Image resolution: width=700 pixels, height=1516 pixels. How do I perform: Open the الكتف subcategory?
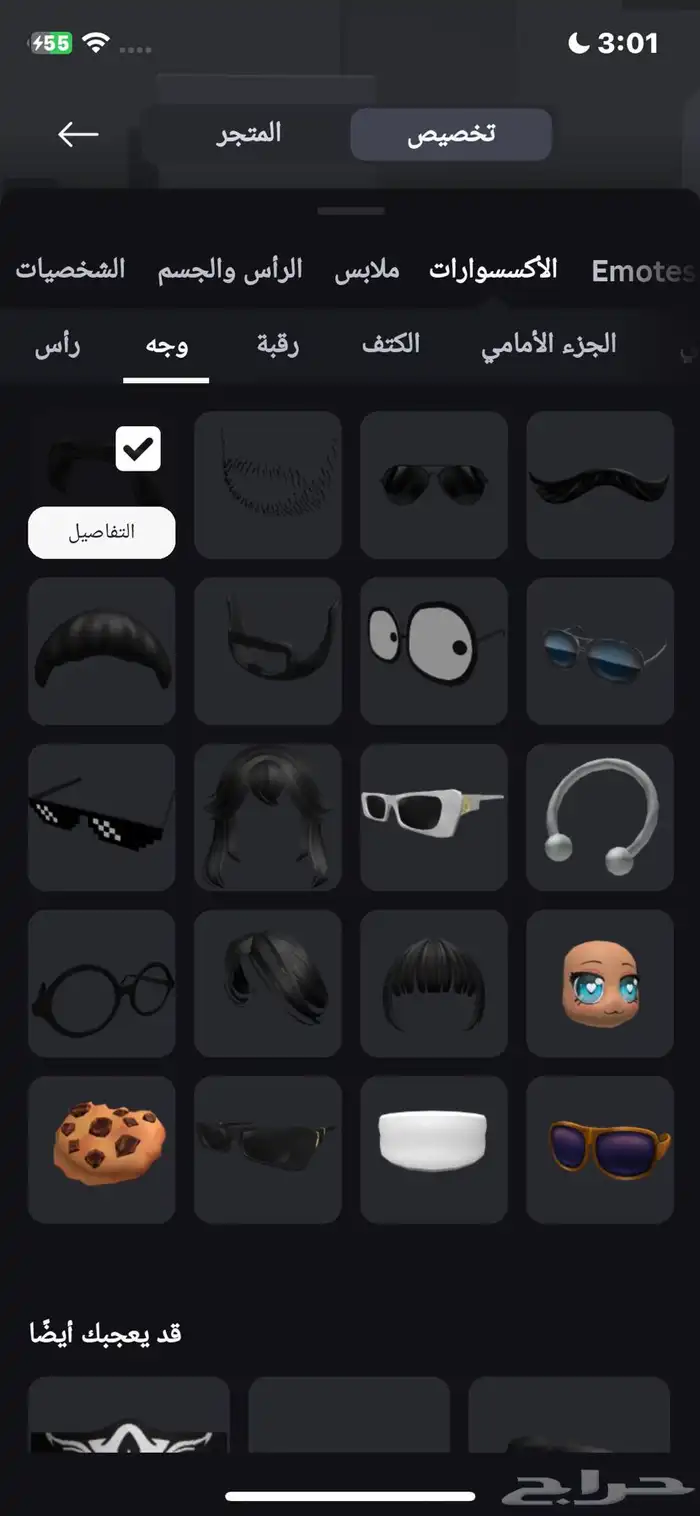pyautogui.click(x=391, y=345)
